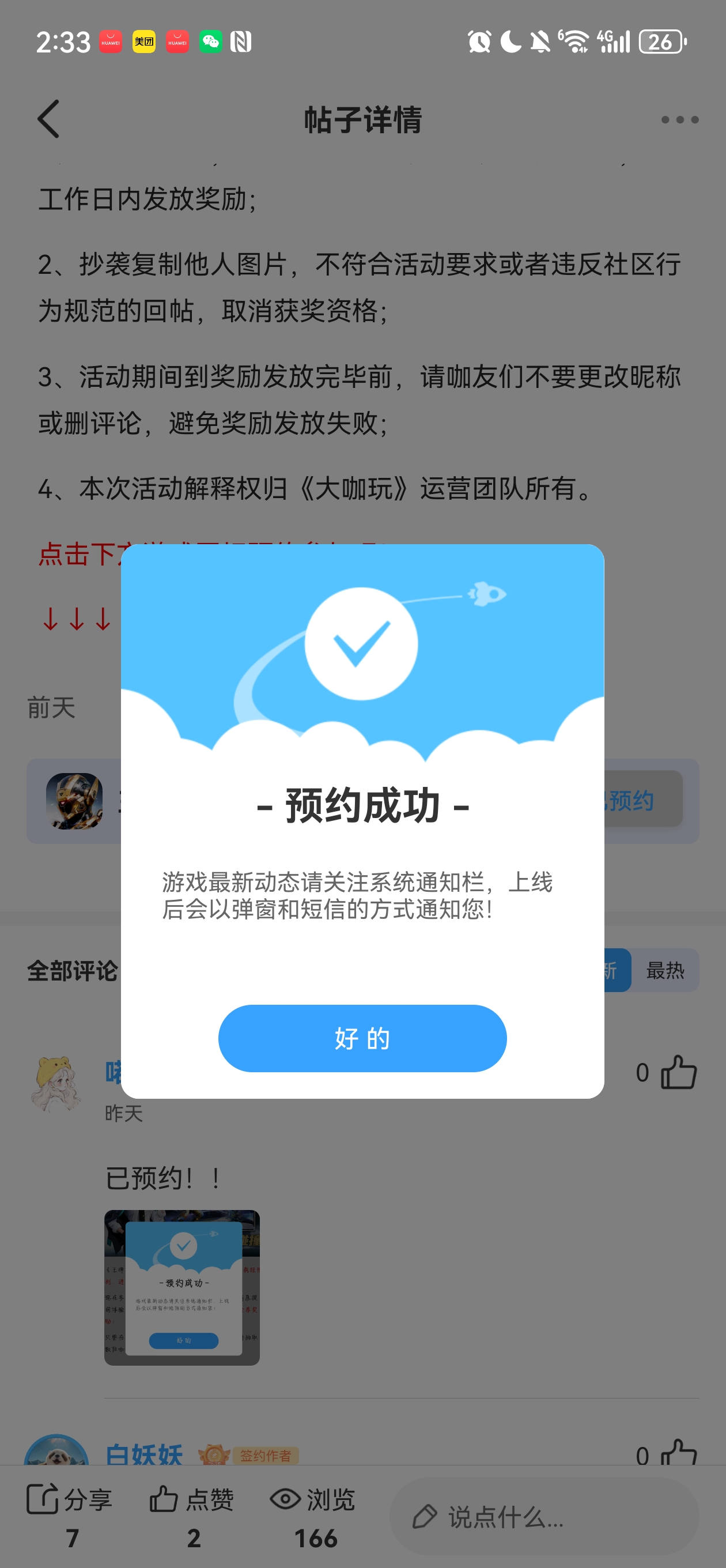Switch comments to 最热 sorting
The image size is (726, 1568).
(x=664, y=970)
